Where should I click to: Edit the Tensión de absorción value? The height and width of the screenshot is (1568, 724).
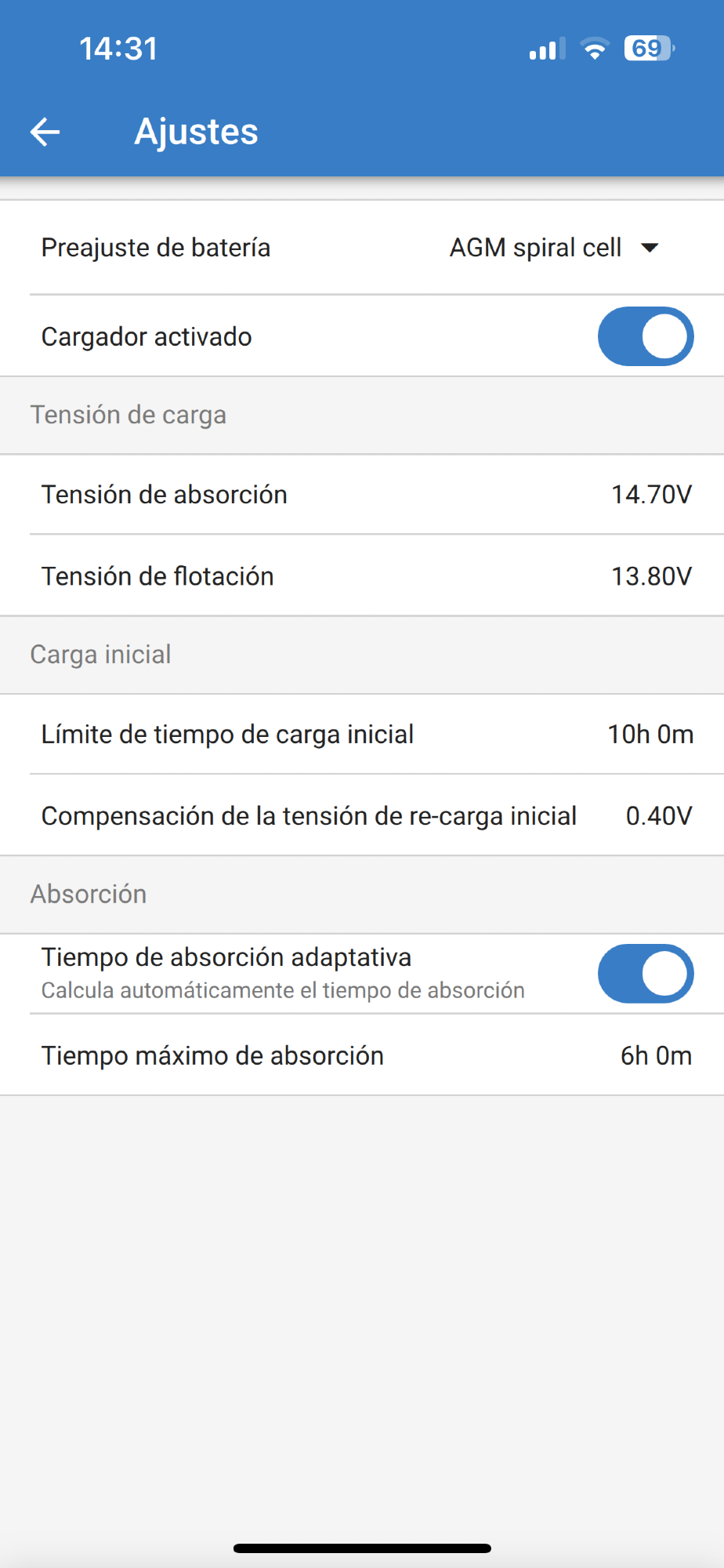tap(362, 495)
